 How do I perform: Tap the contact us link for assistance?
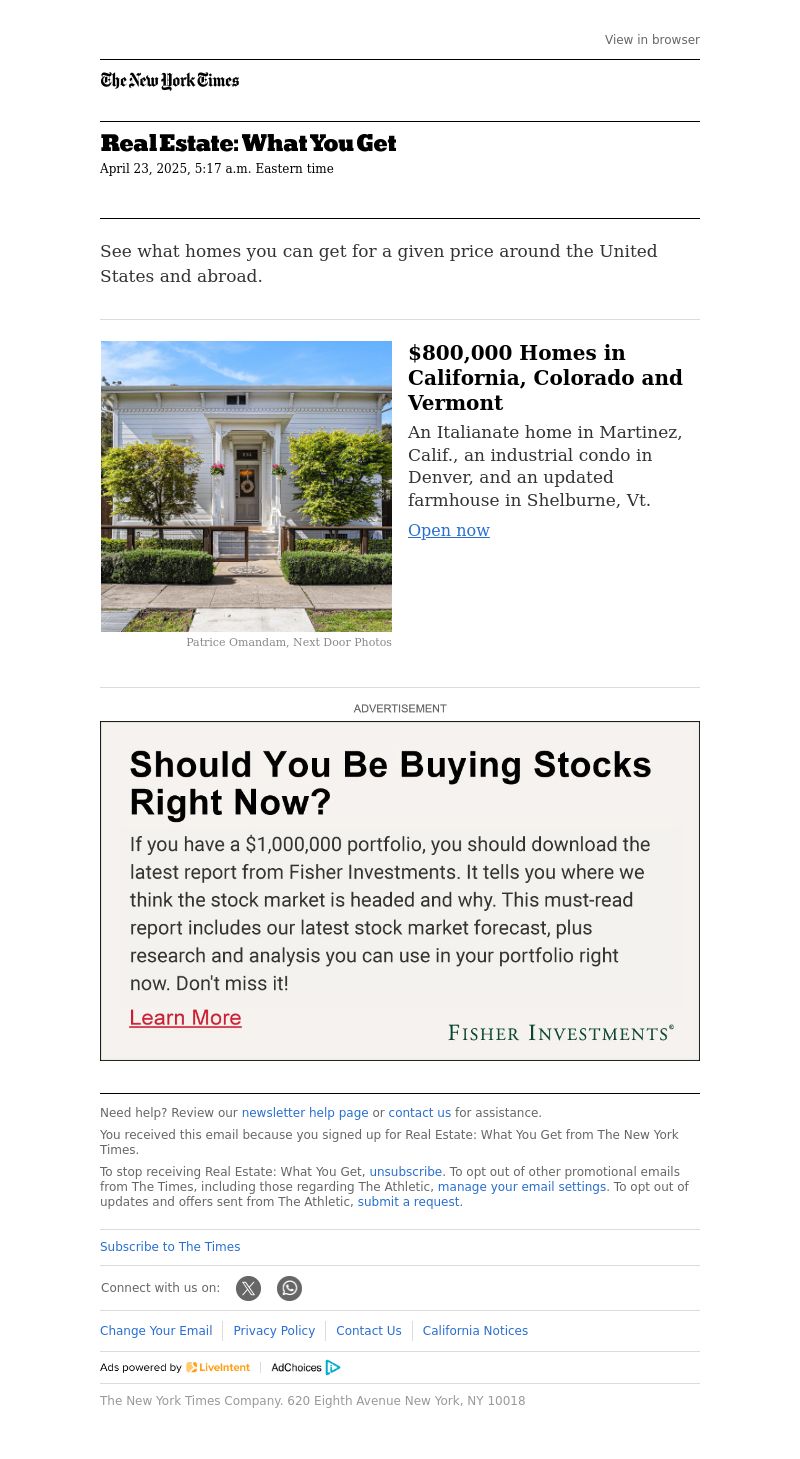coord(419,1113)
